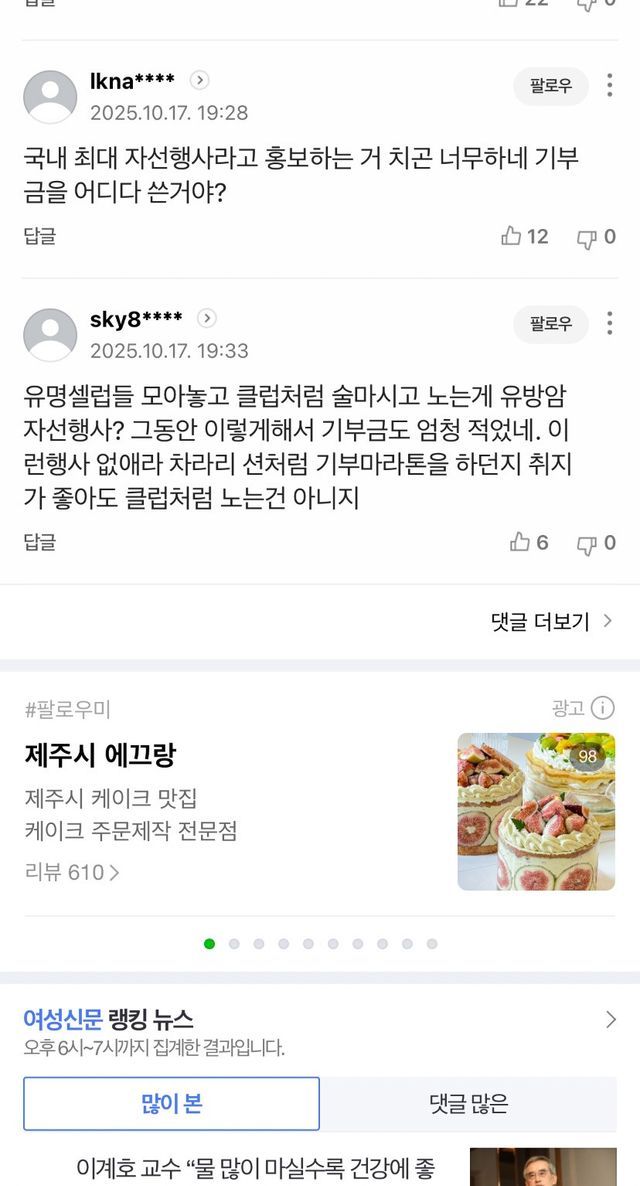Reply to lkna**** comment

coord(40,237)
